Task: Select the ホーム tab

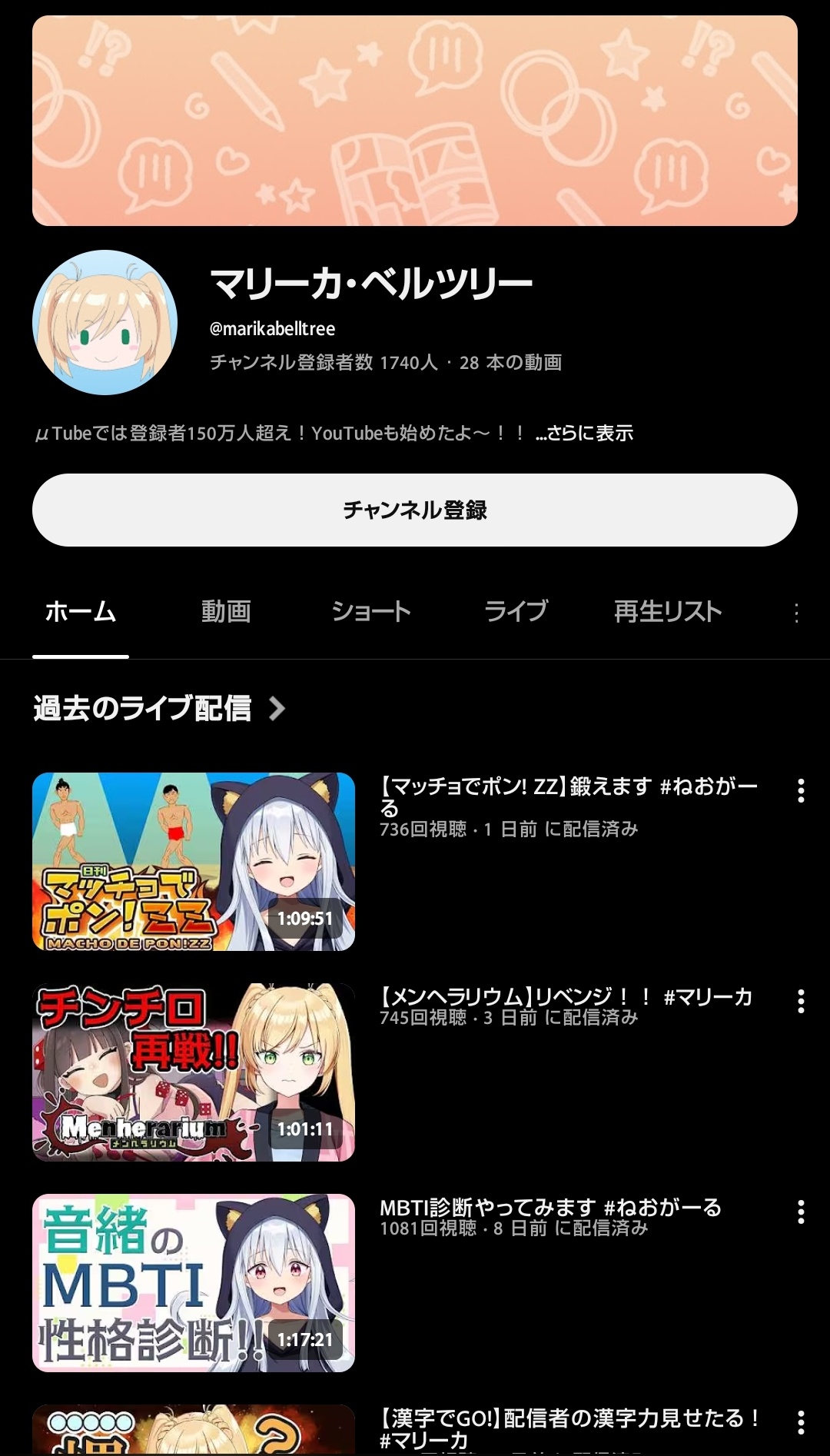Action: coord(81,612)
